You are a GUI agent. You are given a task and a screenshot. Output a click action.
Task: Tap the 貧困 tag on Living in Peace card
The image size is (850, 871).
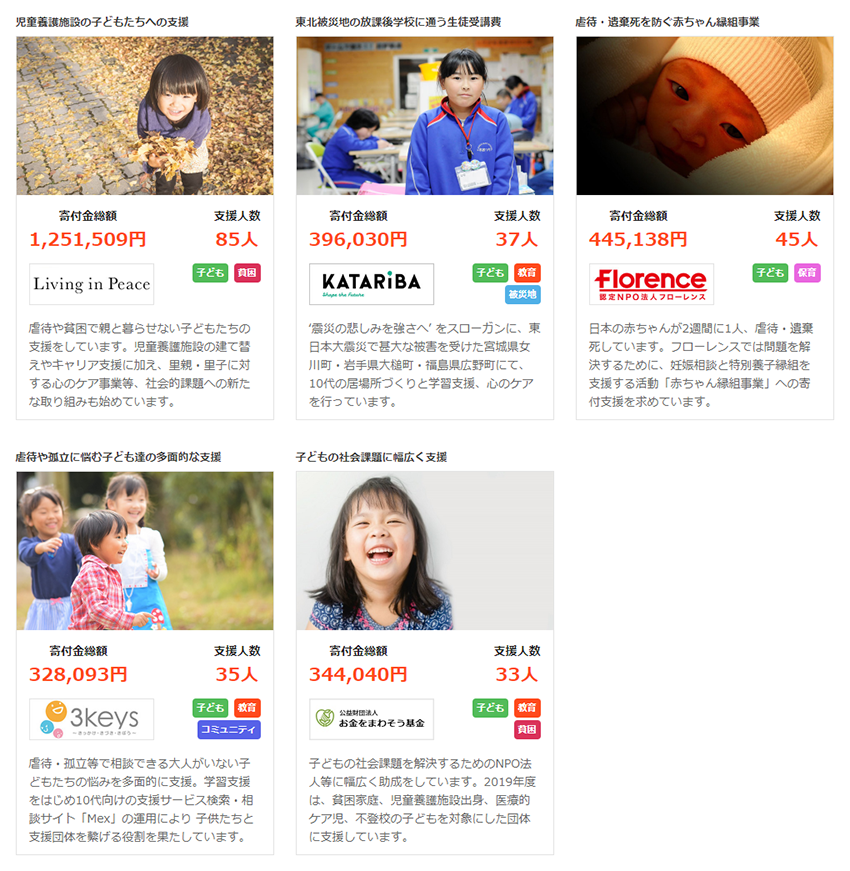click(x=247, y=273)
